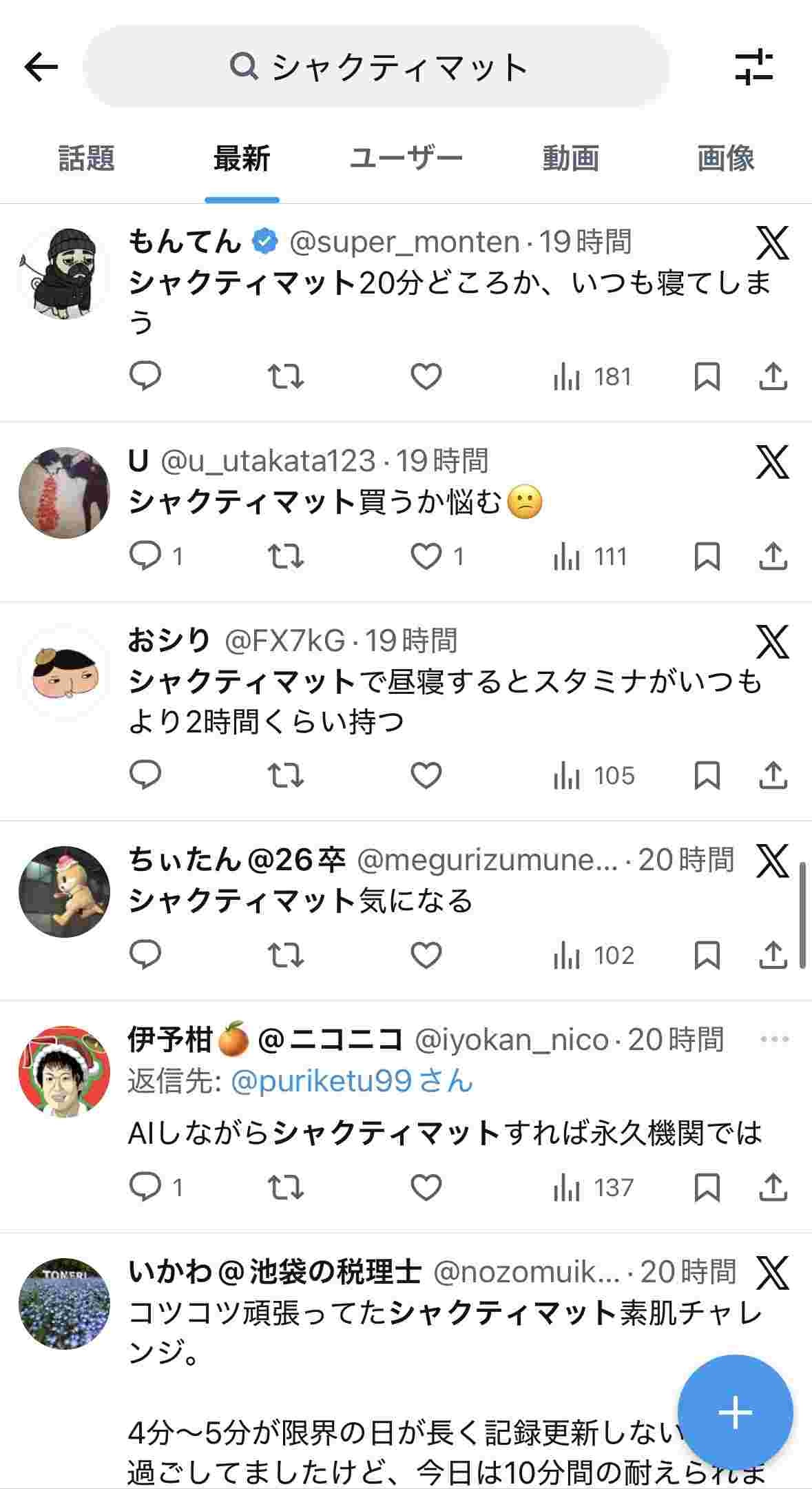Like おシり's post about 昼寝
812x1489 pixels.
pyautogui.click(x=426, y=775)
